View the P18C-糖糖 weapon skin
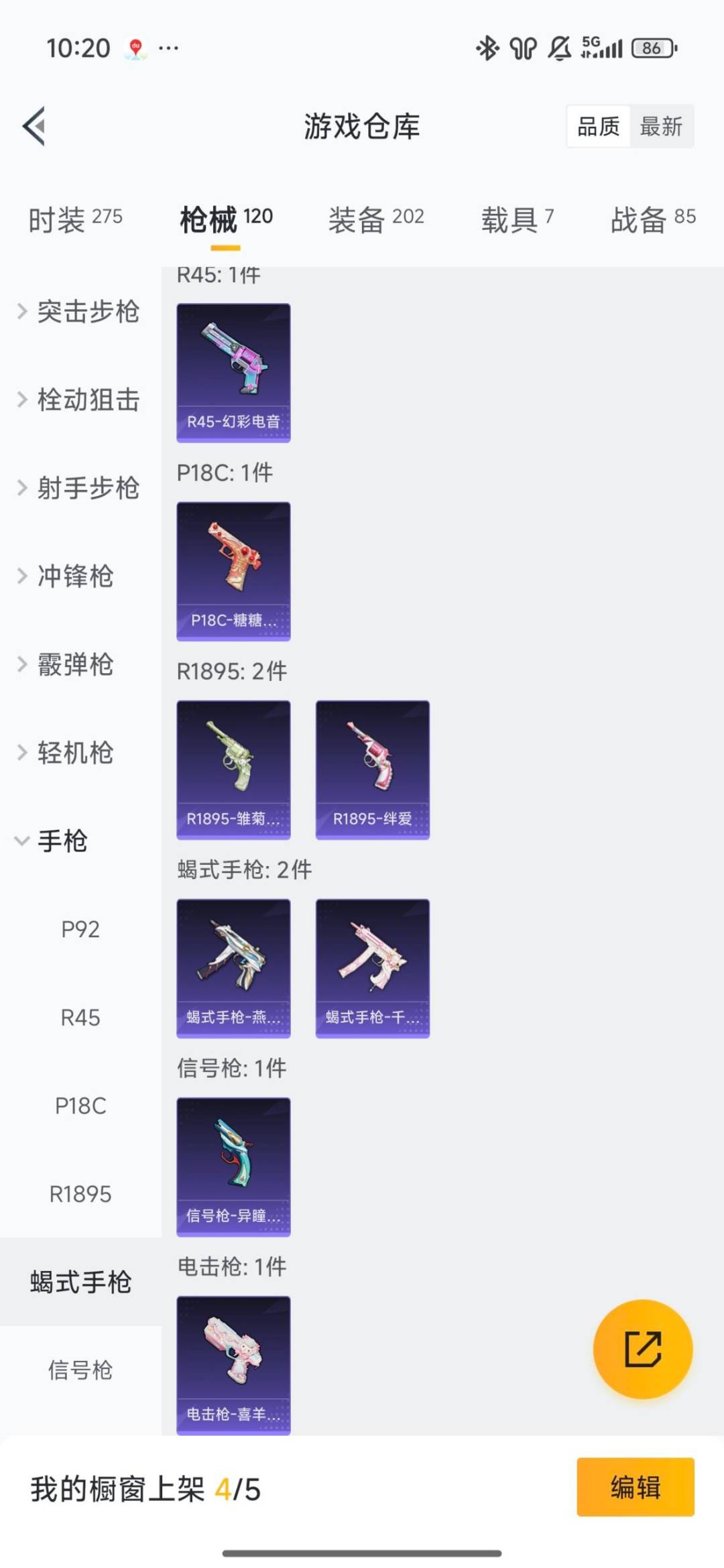The width and height of the screenshot is (724, 1568). click(233, 570)
